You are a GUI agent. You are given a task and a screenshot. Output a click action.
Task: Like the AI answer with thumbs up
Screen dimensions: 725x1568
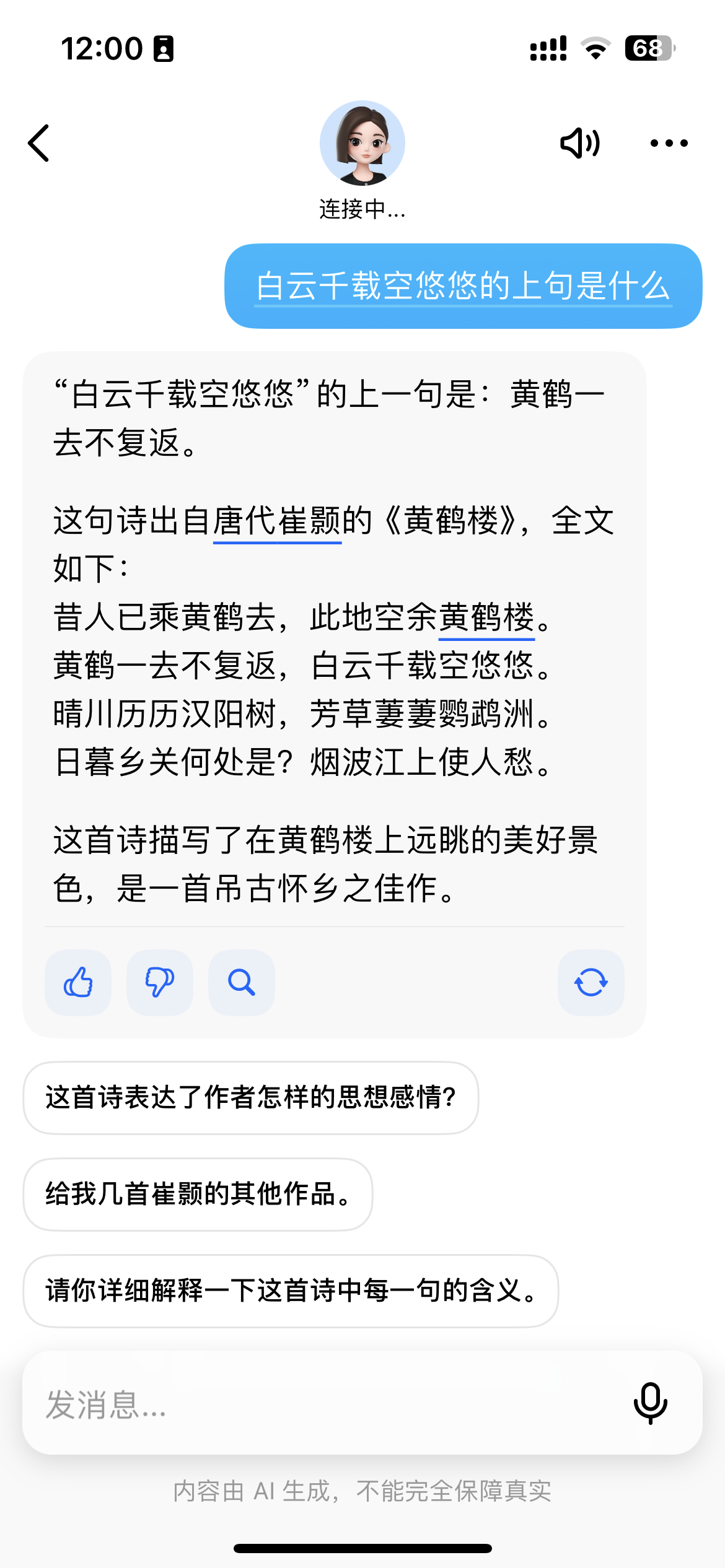coord(78,982)
